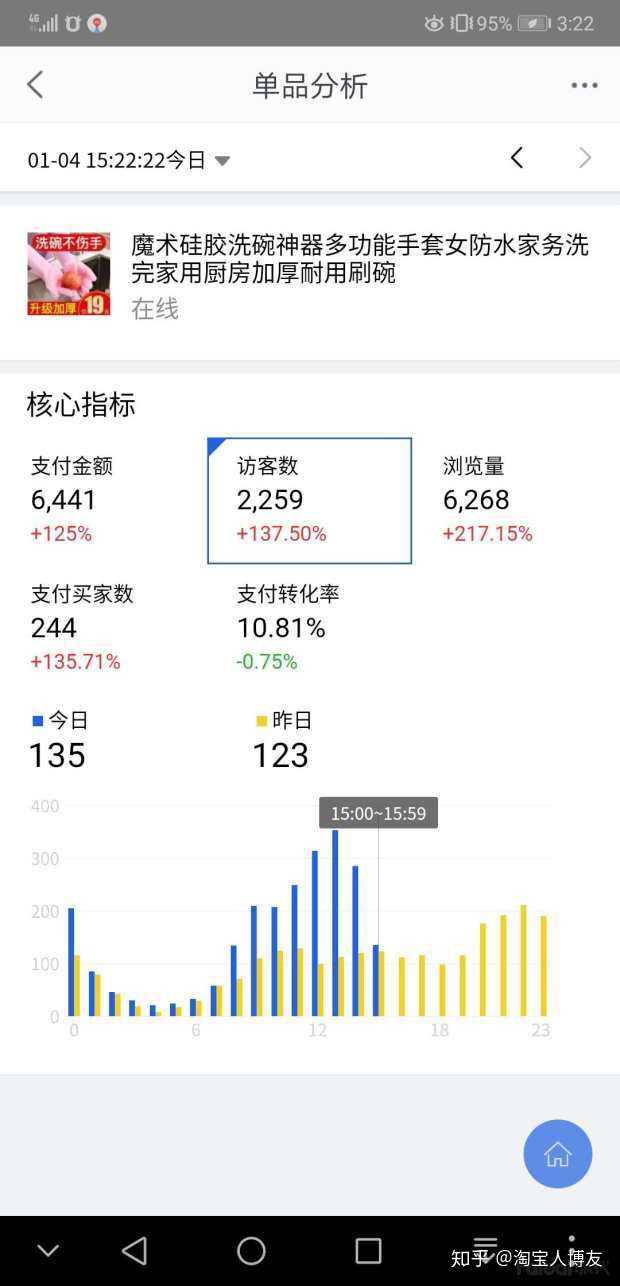Go to the previous date
The height and width of the screenshot is (1286, 620).
(x=517, y=158)
